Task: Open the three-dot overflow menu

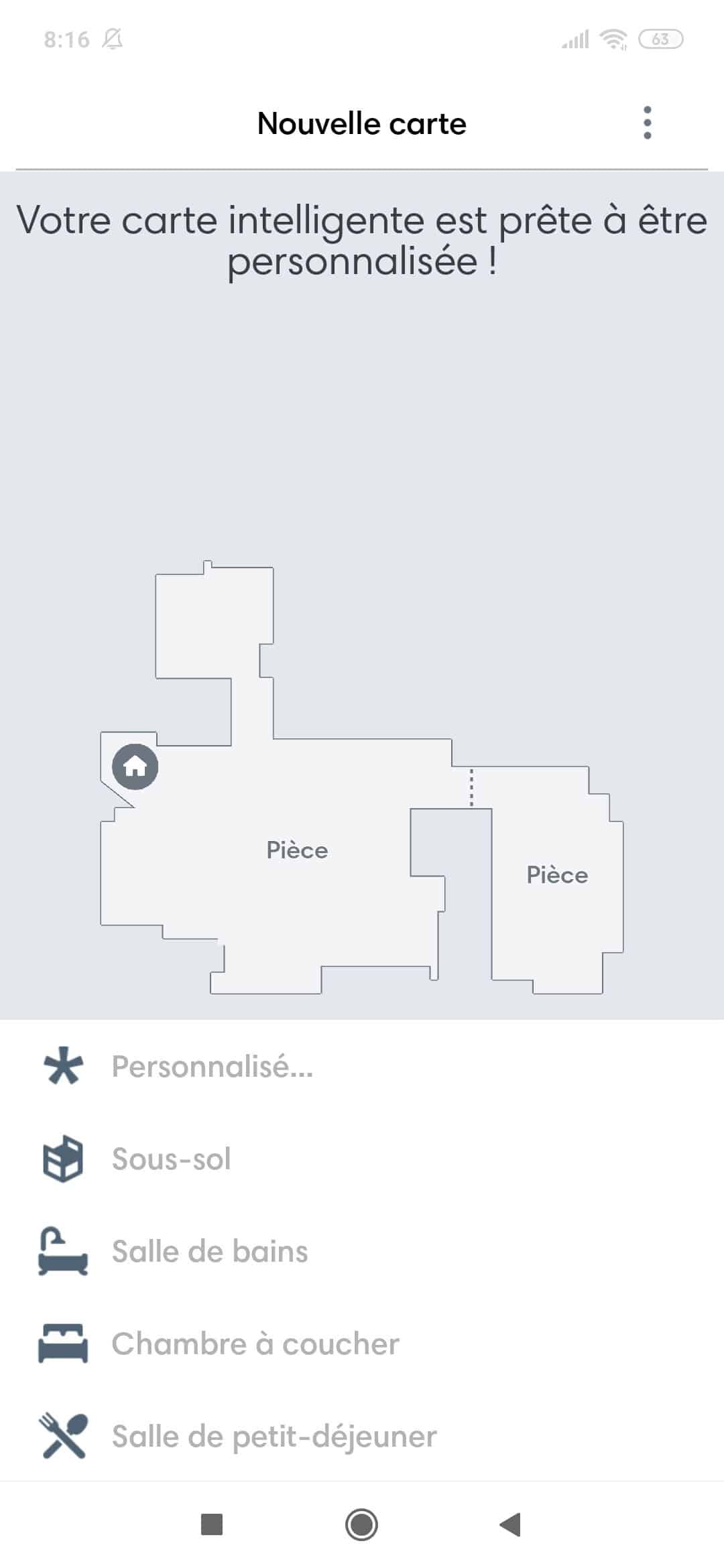Action: click(x=647, y=123)
